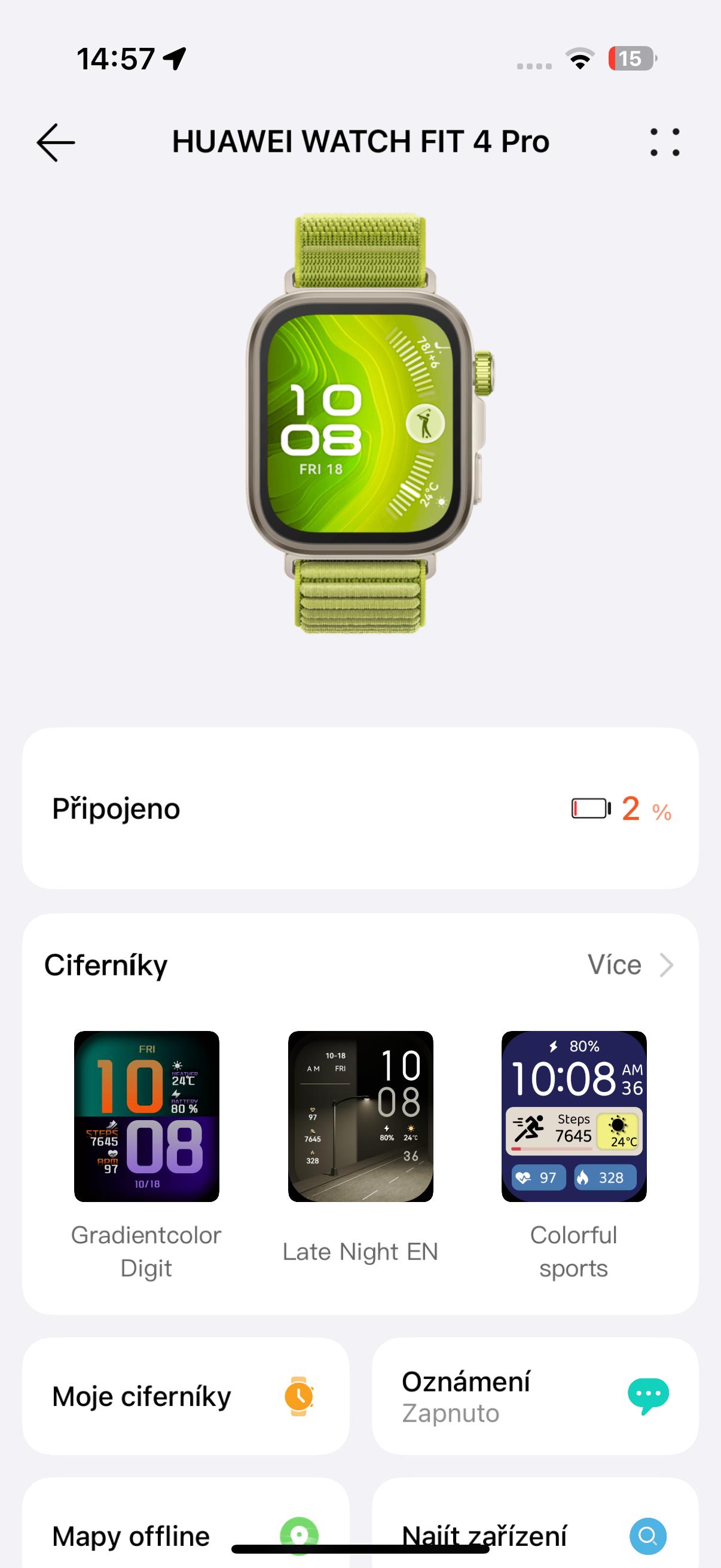Open the Moje ciferníky watch face icon

(298, 1397)
